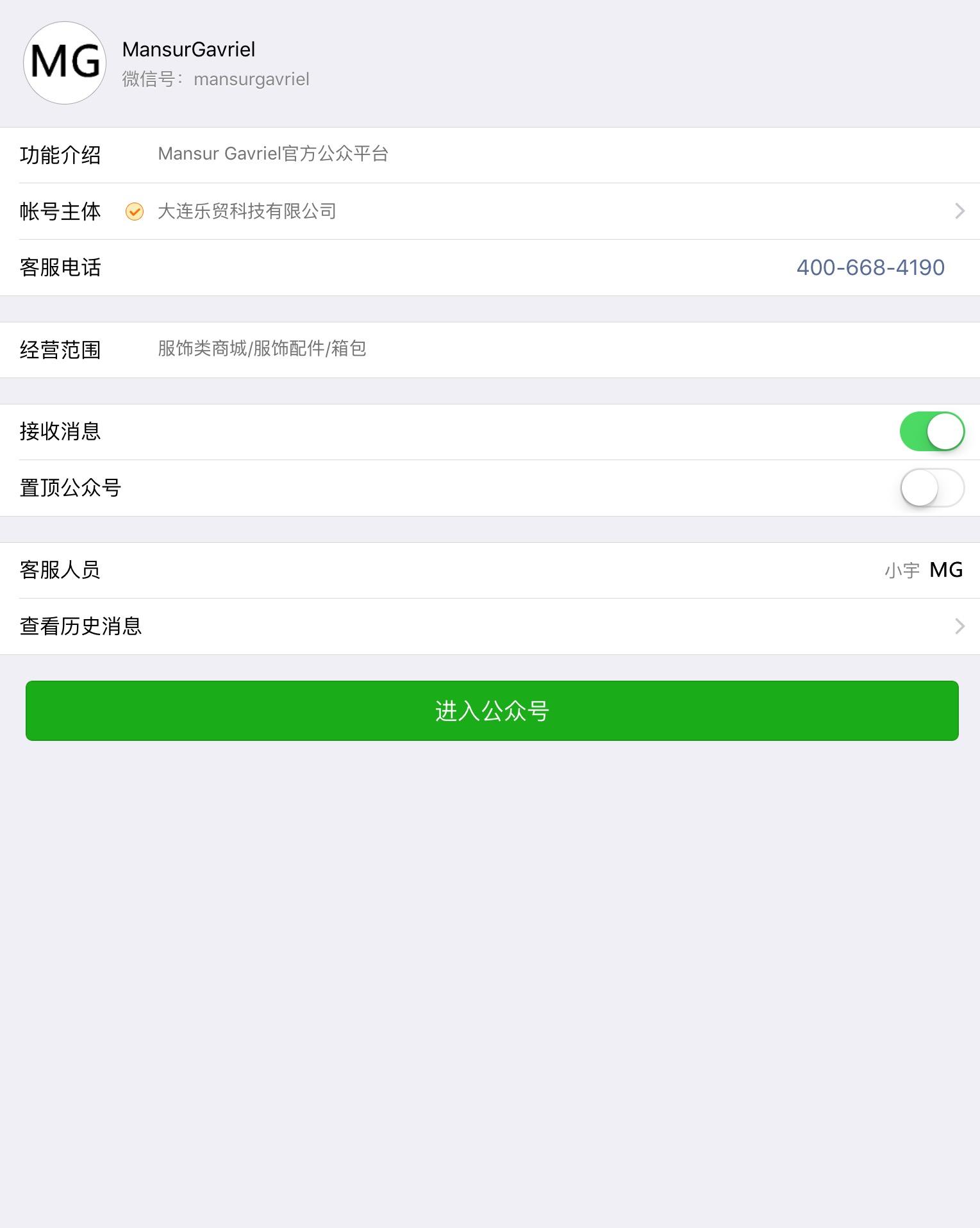View the MansurGavriel MG profile avatar

click(x=65, y=63)
